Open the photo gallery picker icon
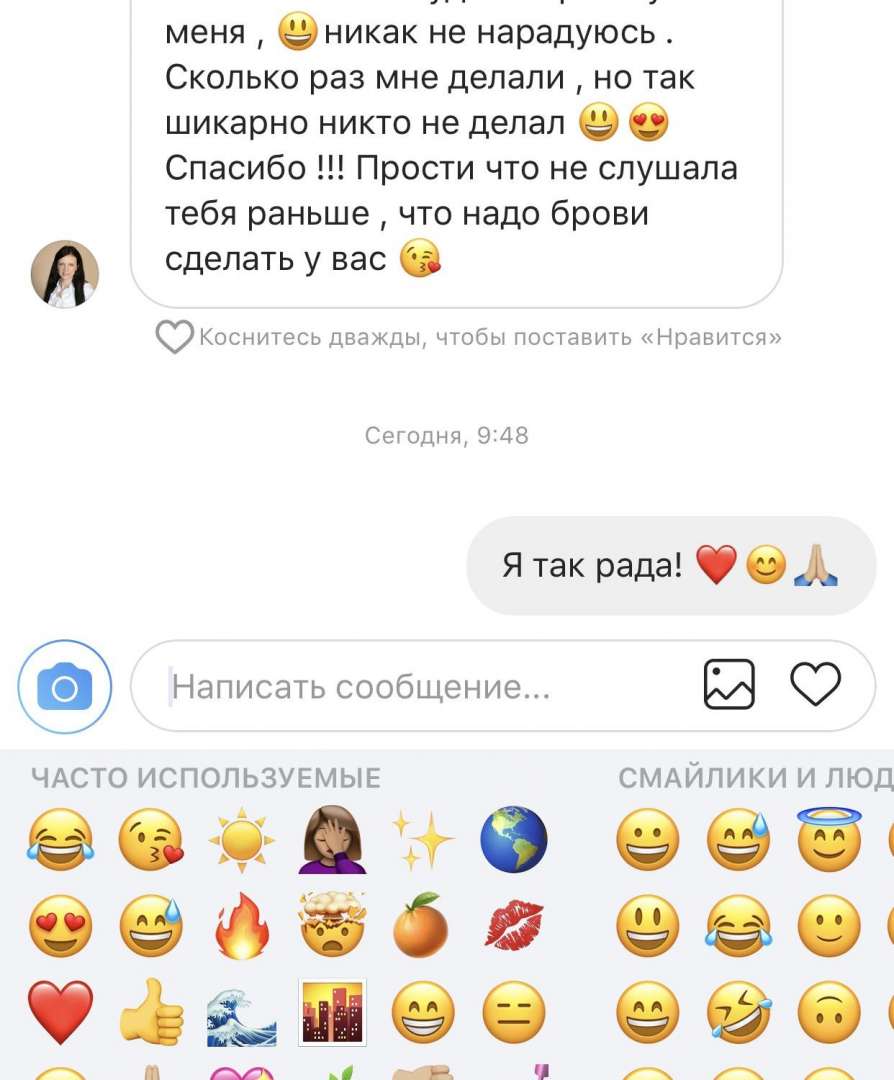This screenshot has width=894, height=1080. (729, 685)
